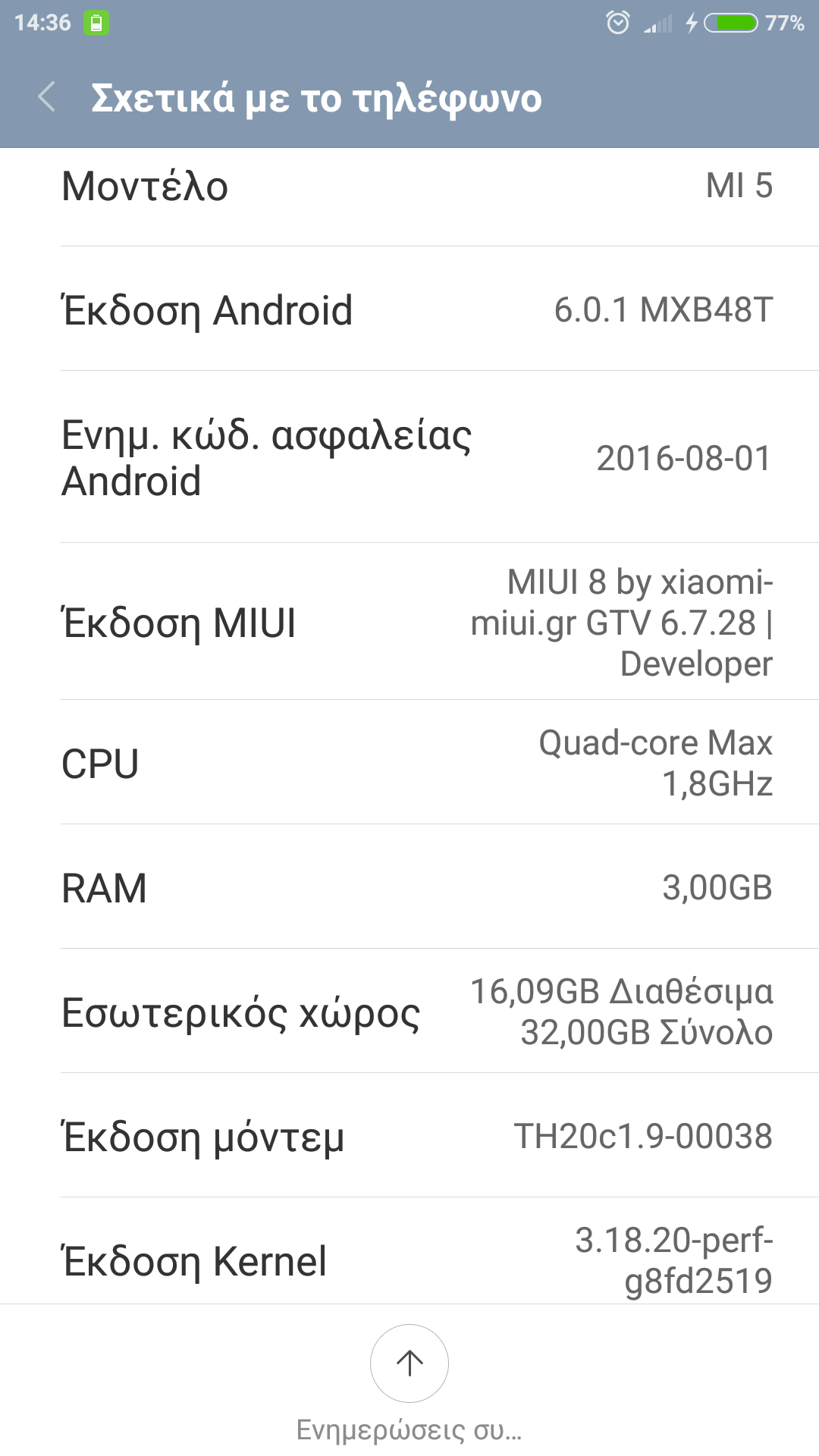Viewport: 819px width, 1456px height.
Task: Tap the Έκδοση Kernel row
Action: click(x=409, y=1255)
